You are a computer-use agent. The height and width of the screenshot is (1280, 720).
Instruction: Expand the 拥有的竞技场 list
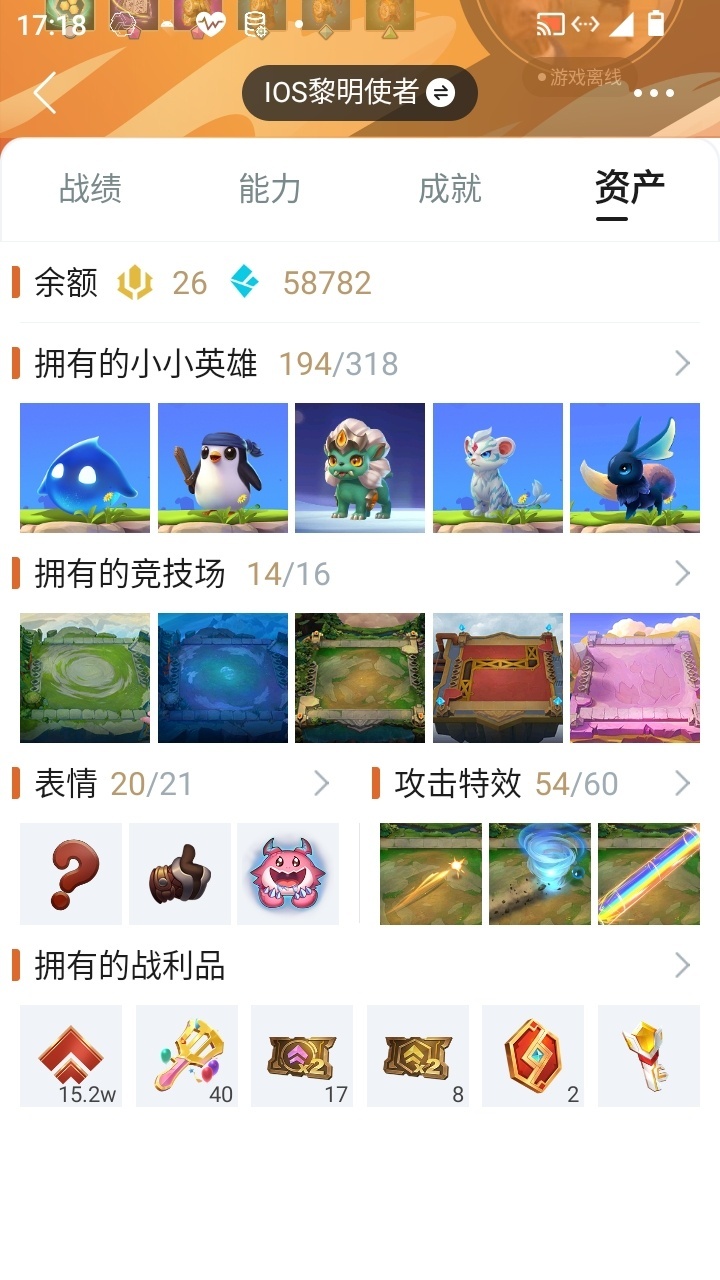(x=683, y=573)
